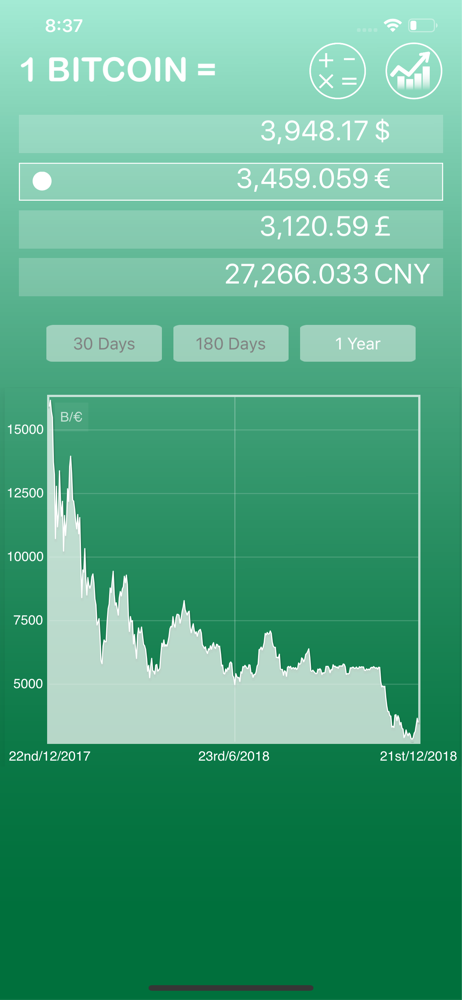Select the pound sterling price row
This screenshot has width=462, height=1000.
click(231, 230)
